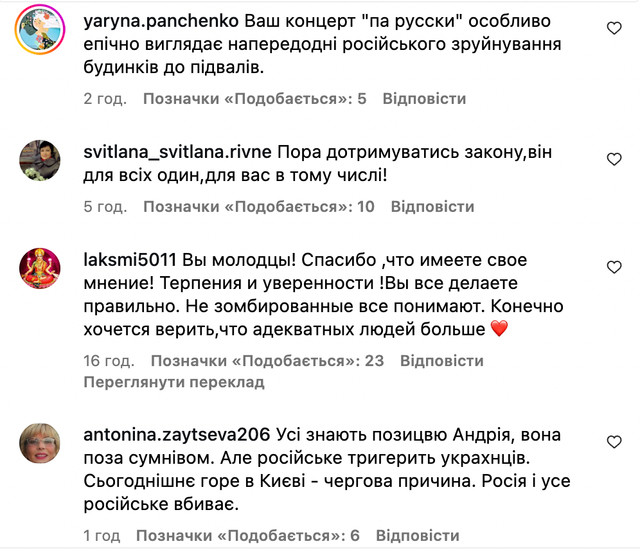This screenshot has height=551, width=640.
Task: Like yaryna.panchenko's comment
Action: pos(614,29)
